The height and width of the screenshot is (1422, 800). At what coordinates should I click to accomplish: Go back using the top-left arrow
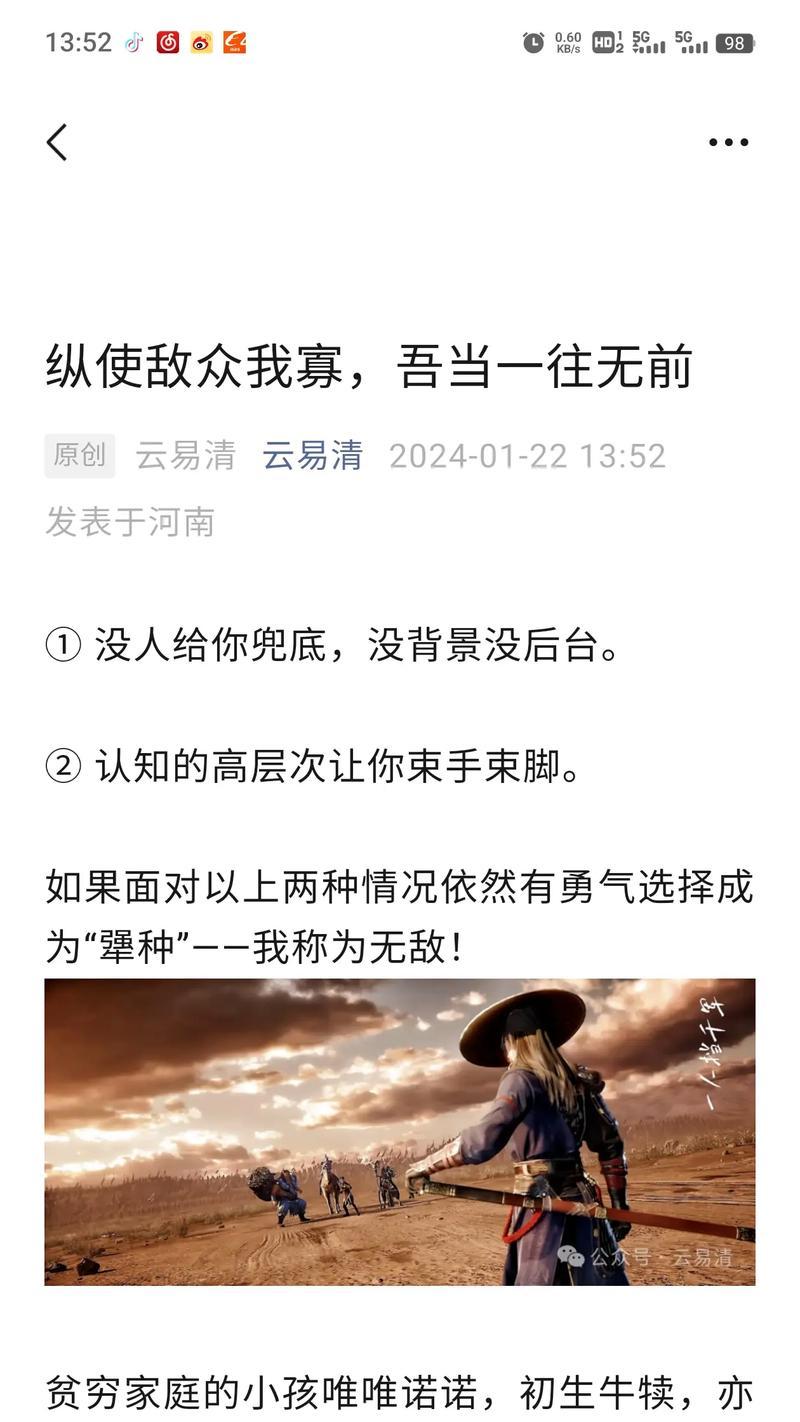(57, 142)
